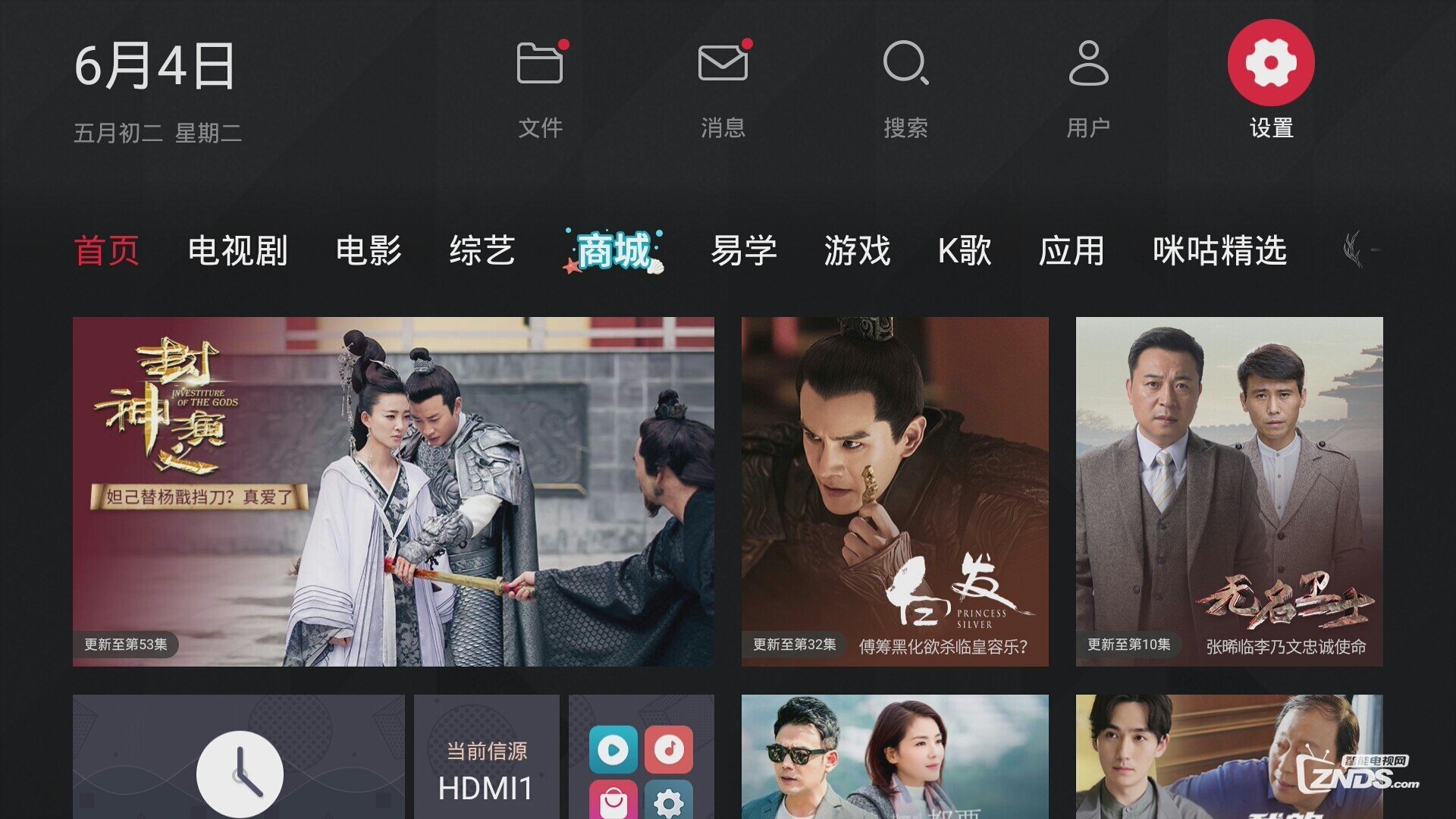The height and width of the screenshot is (819, 1456).
Task: Switch to the 易学 tab
Action: click(x=744, y=251)
